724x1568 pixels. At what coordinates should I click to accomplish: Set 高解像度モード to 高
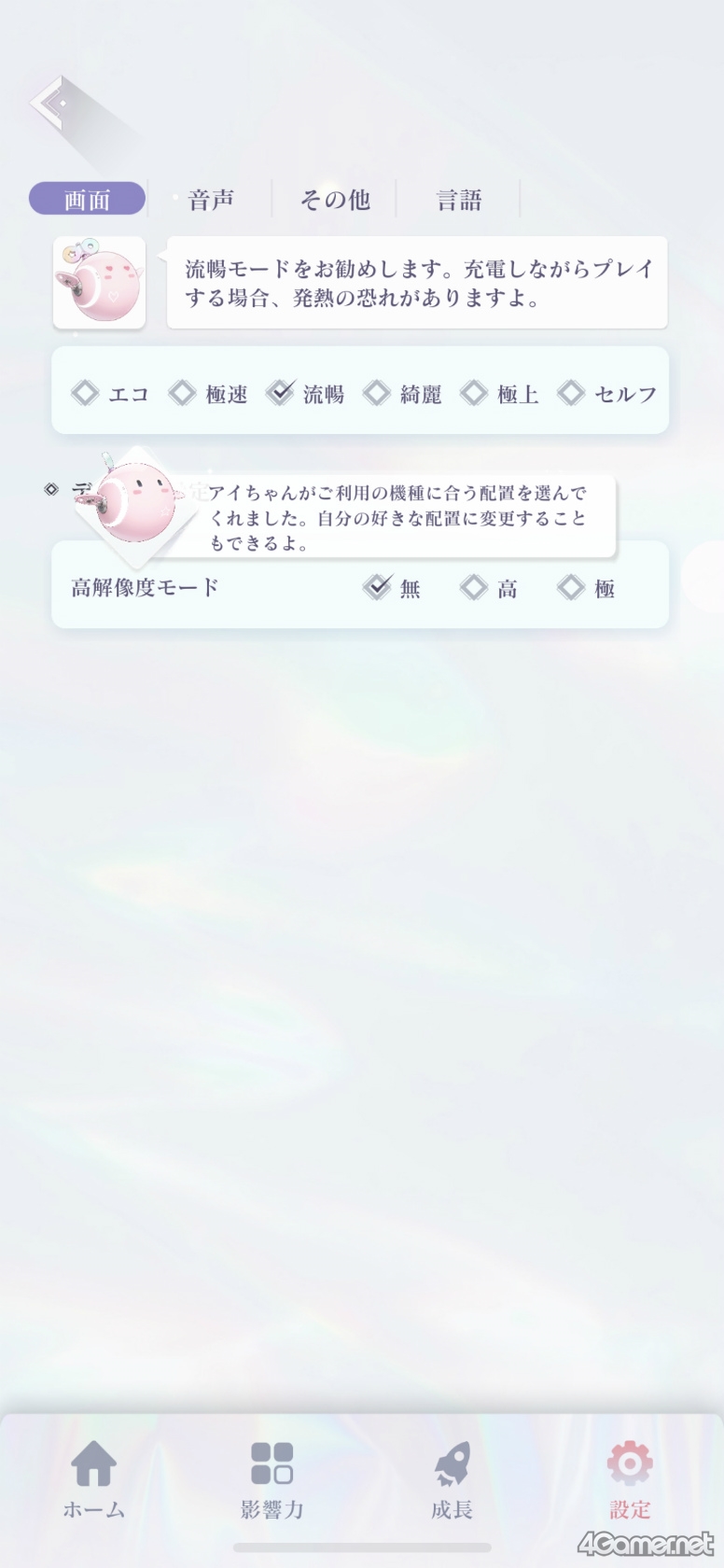click(489, 588)
